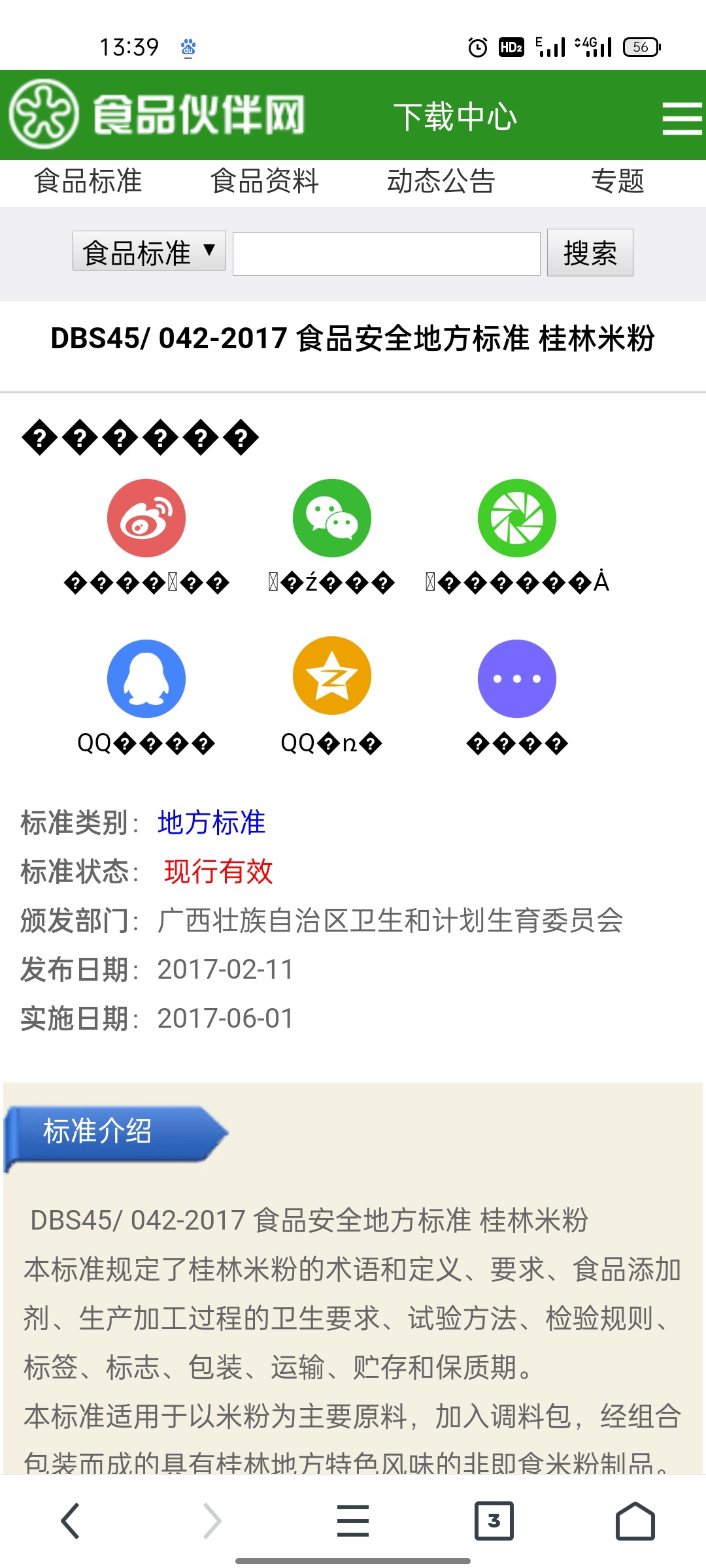This screenshot has width=706, height=1568.
Task: Tap the 搜索 button
Action: pos(590,253)
